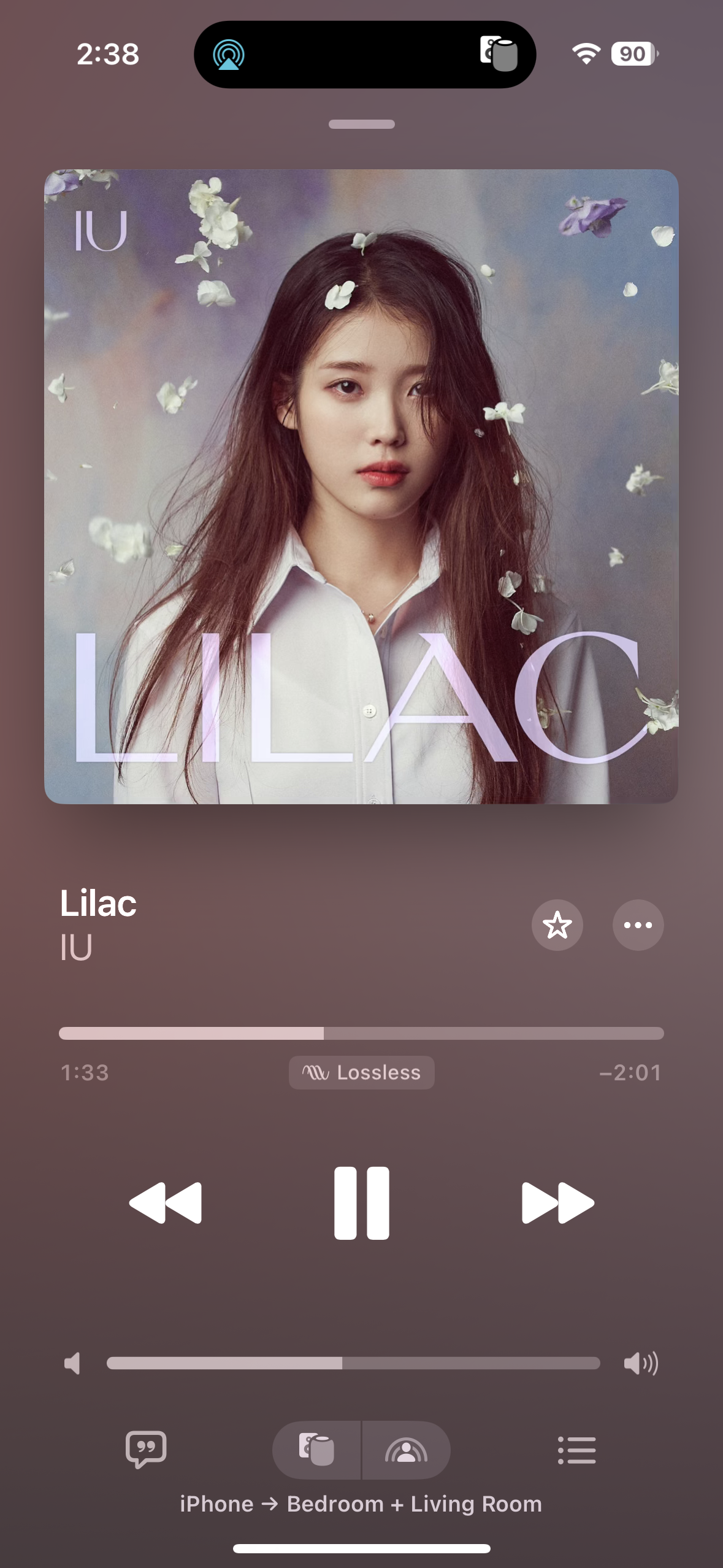Show the song lyrics

(x=146, y=1450)
